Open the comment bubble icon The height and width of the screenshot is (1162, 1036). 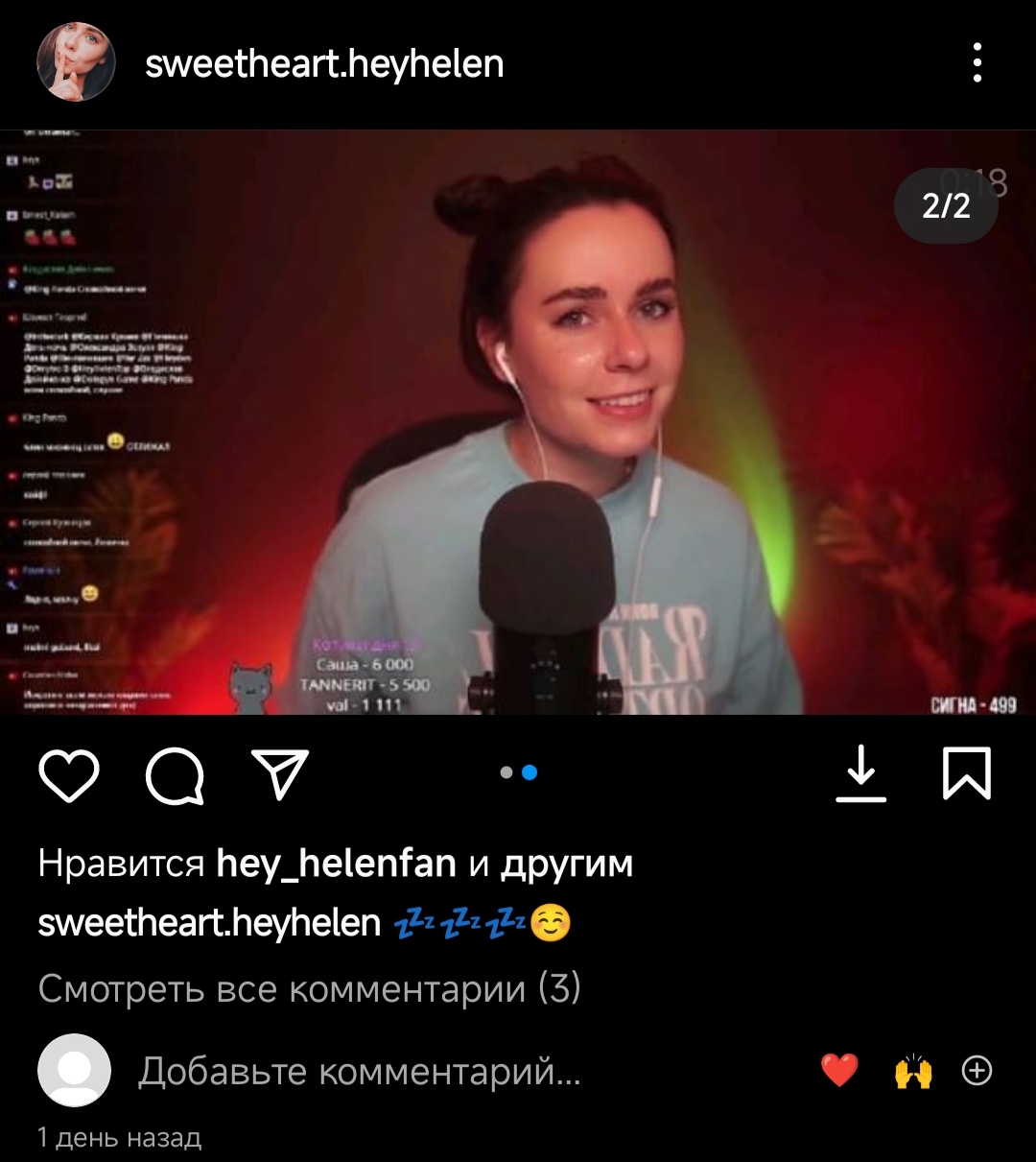[x=175, y=774]
